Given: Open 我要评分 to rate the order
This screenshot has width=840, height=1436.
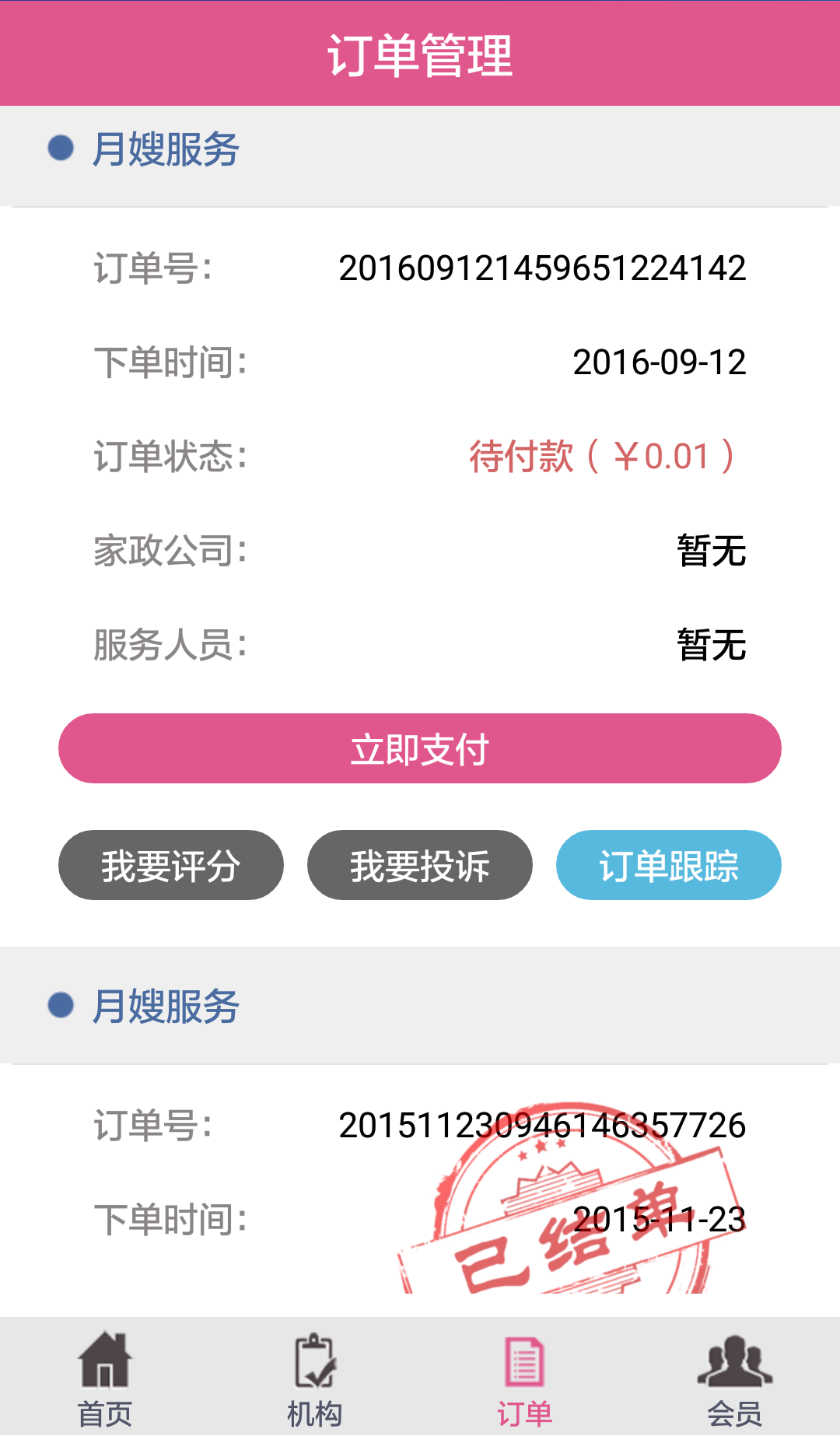Looking at the screenshot, I should click(x=171, y=865).
